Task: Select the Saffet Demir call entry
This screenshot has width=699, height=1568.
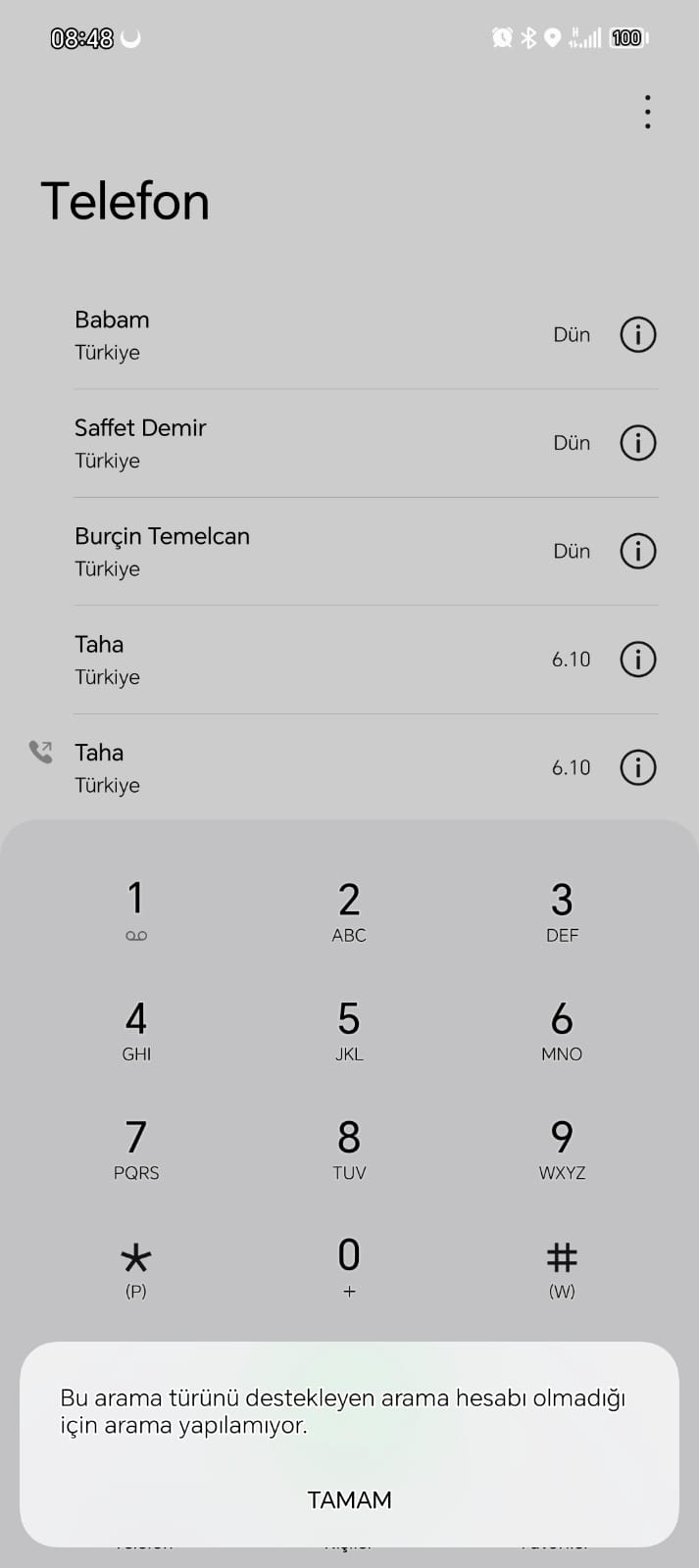Action: [x=294, y=443]
